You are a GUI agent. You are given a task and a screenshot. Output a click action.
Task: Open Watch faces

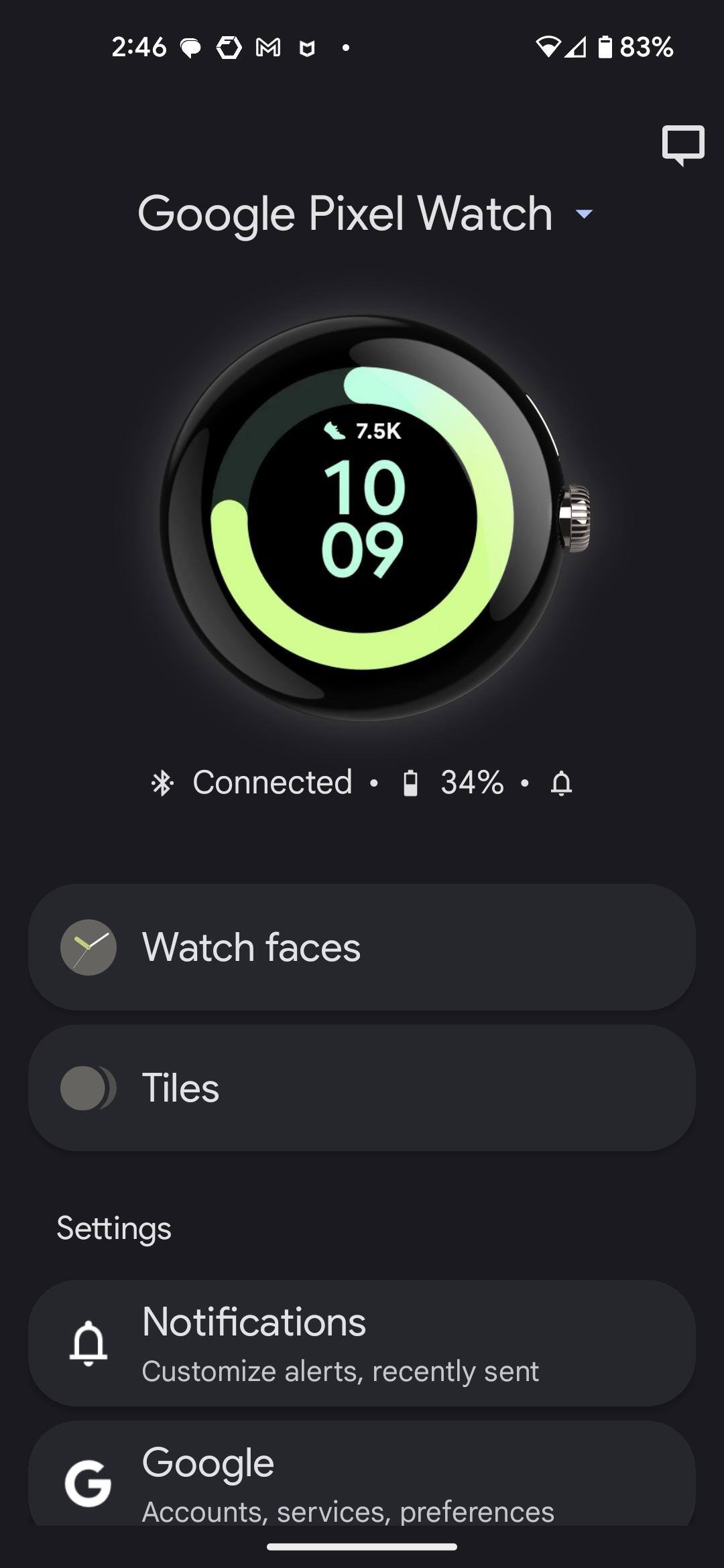point(362,947)
